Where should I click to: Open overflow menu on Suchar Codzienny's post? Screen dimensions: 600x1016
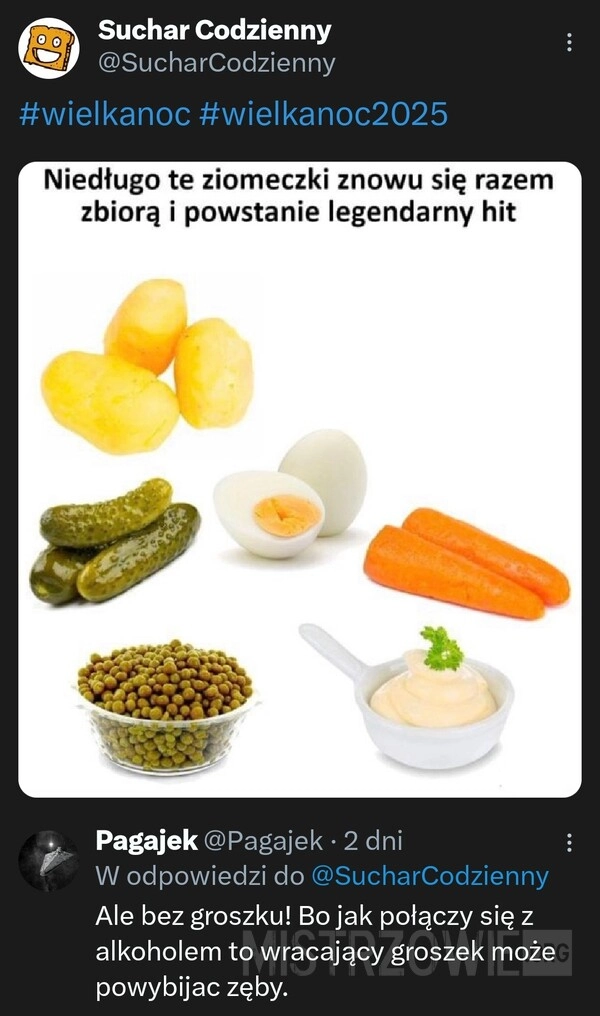point(569,43)
